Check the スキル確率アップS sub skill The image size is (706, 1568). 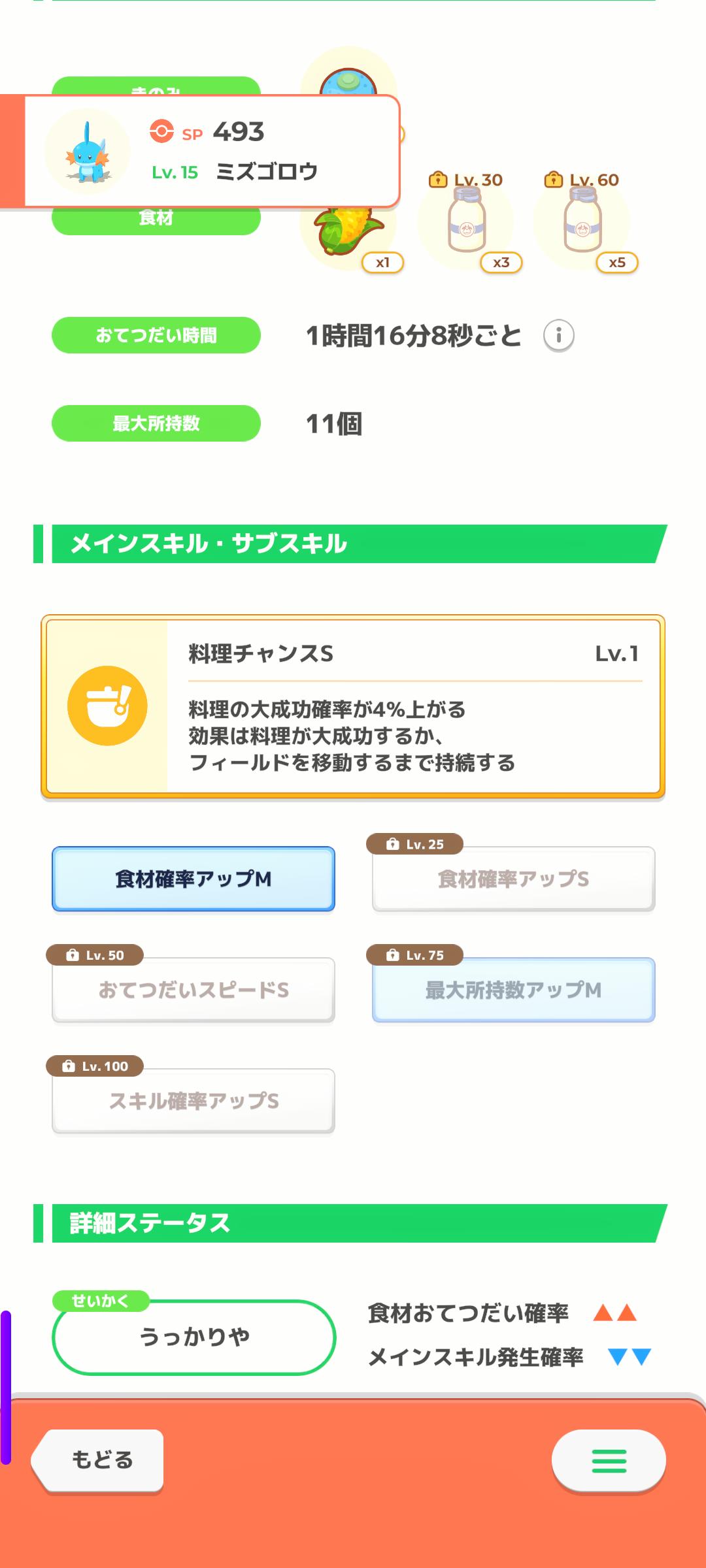[193, 1101]
